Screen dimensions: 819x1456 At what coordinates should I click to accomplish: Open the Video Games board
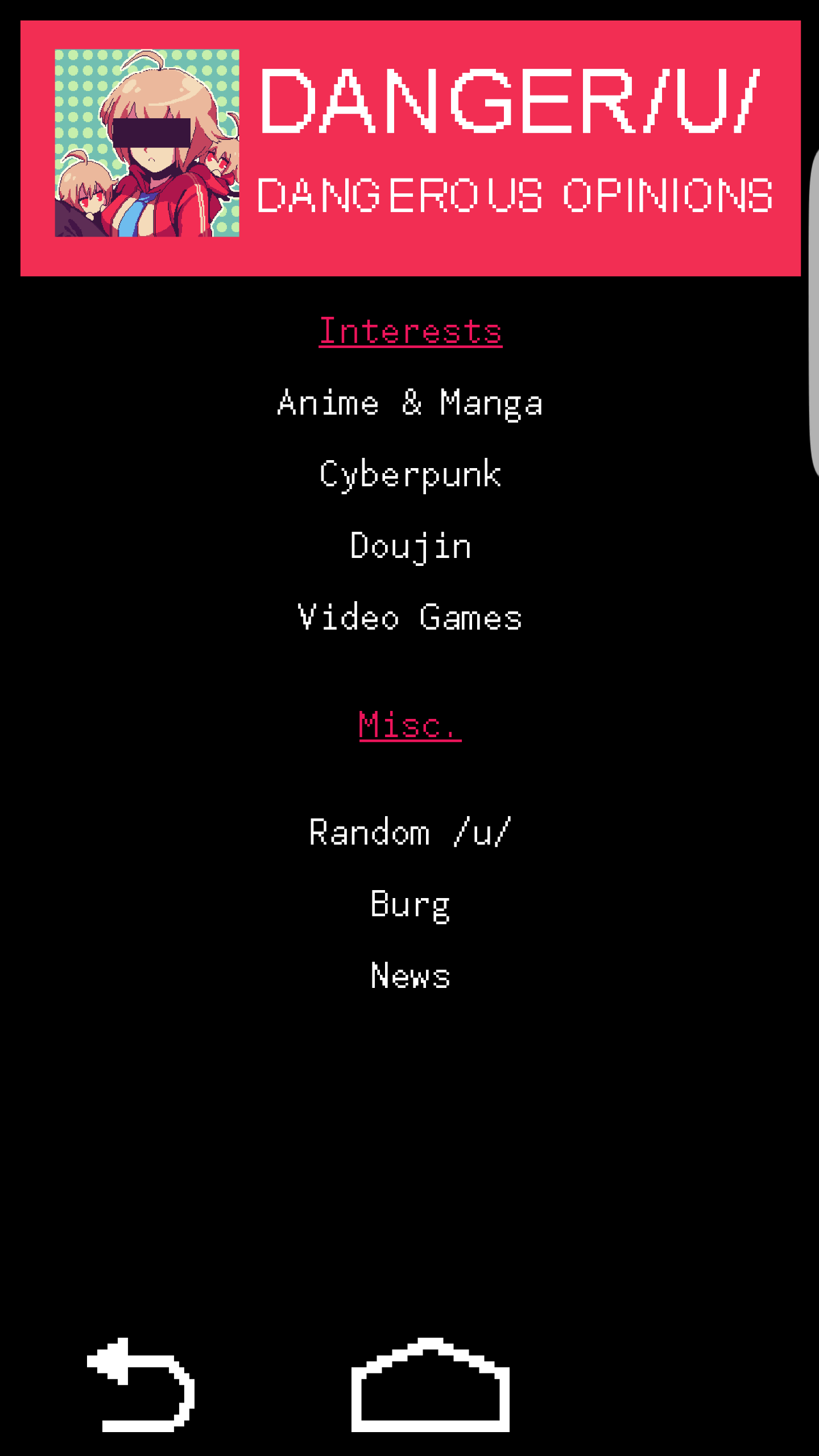(x=409, y=617)
